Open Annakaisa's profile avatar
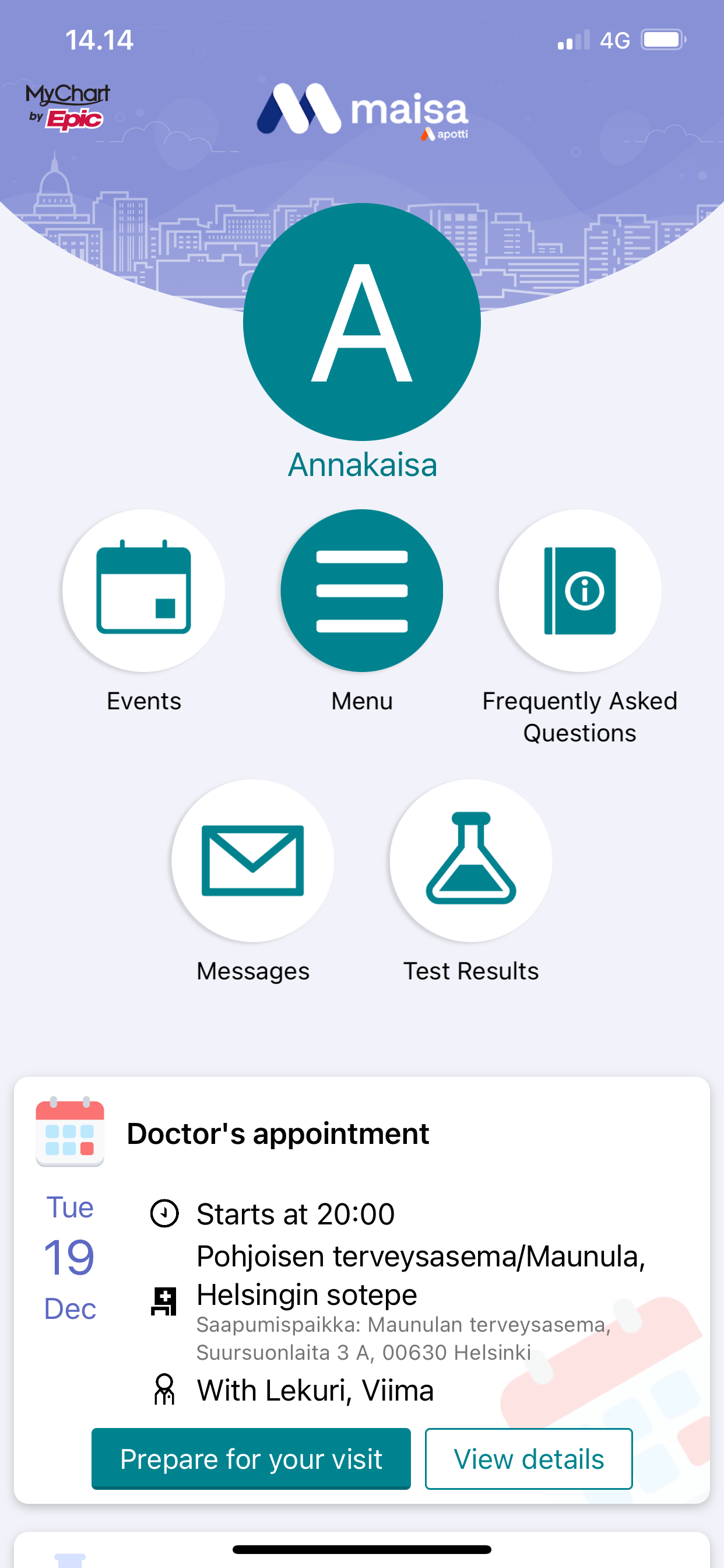The image size is (724, 1568). [x=361, y=321]
